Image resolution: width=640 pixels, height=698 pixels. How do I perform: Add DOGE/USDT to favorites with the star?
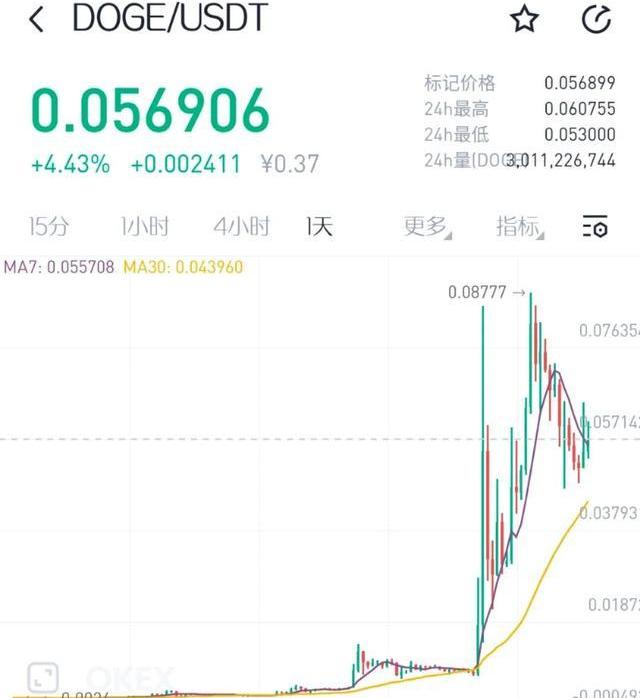point(524,20)
